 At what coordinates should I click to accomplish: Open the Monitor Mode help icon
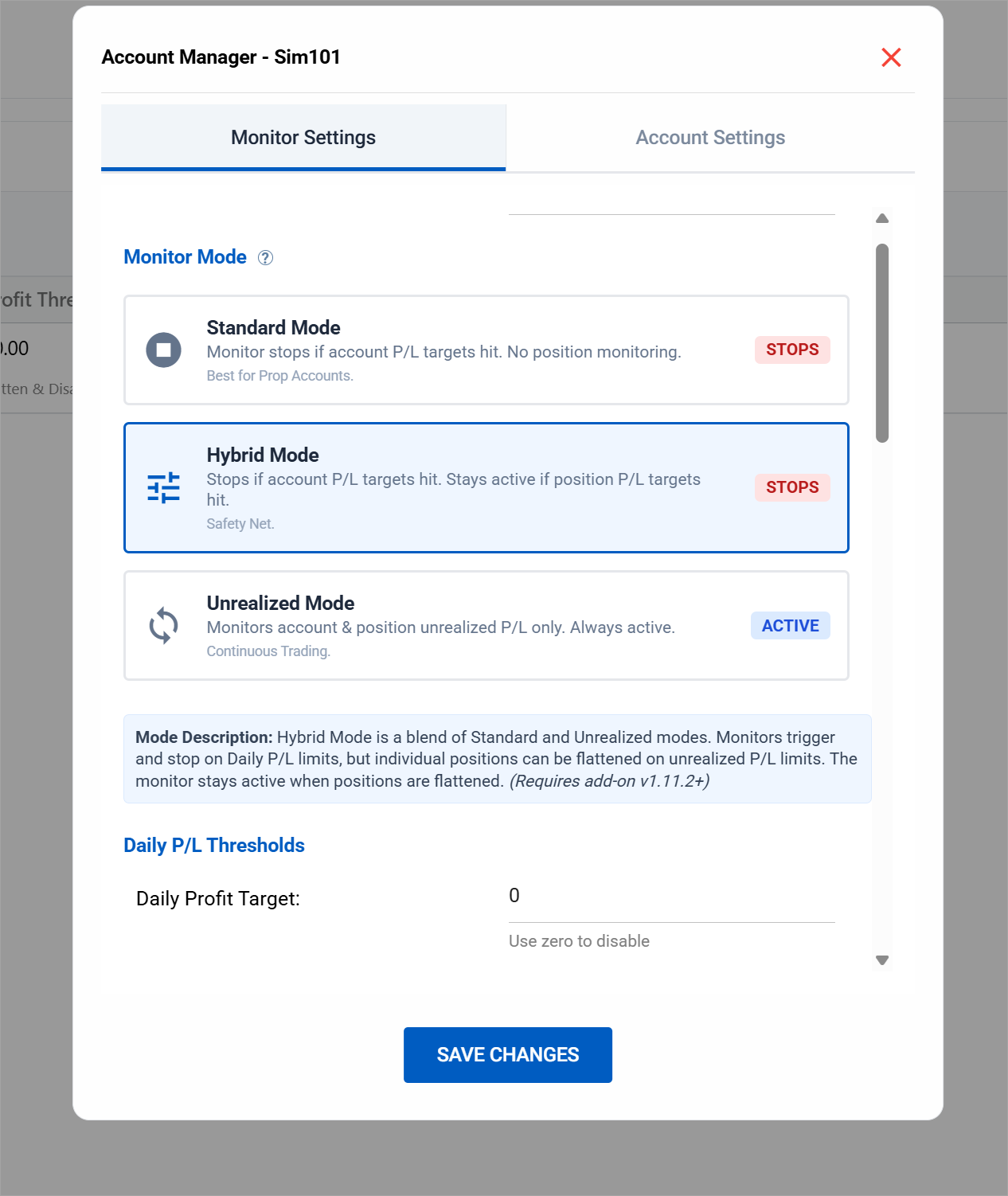click(266, 258)
